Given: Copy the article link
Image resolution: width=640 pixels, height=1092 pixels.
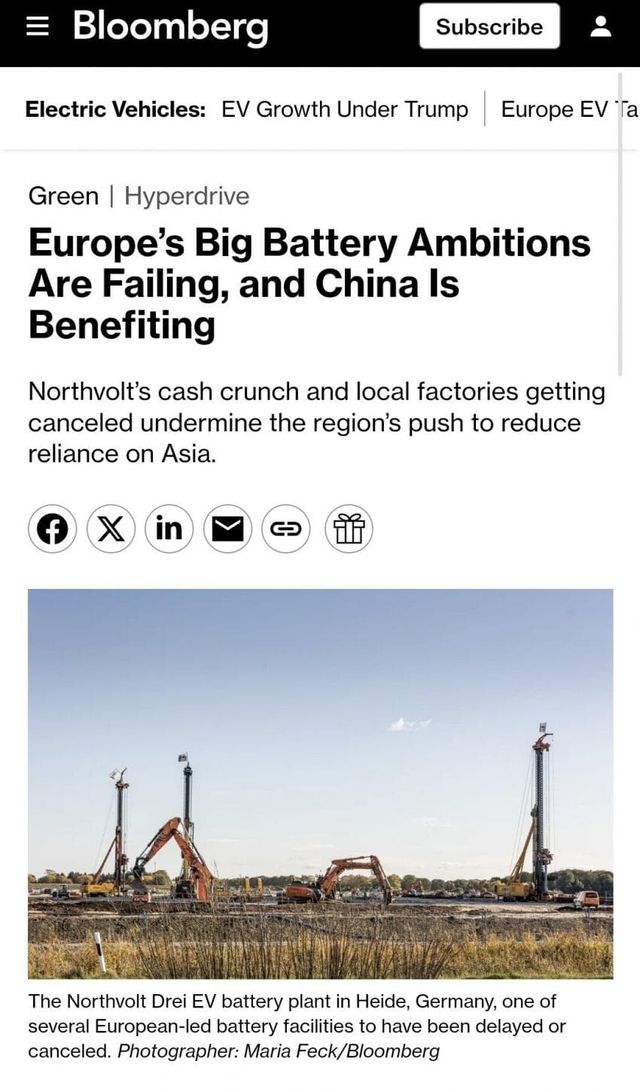Looking at the screenshot, I should (x=286, y=529).
